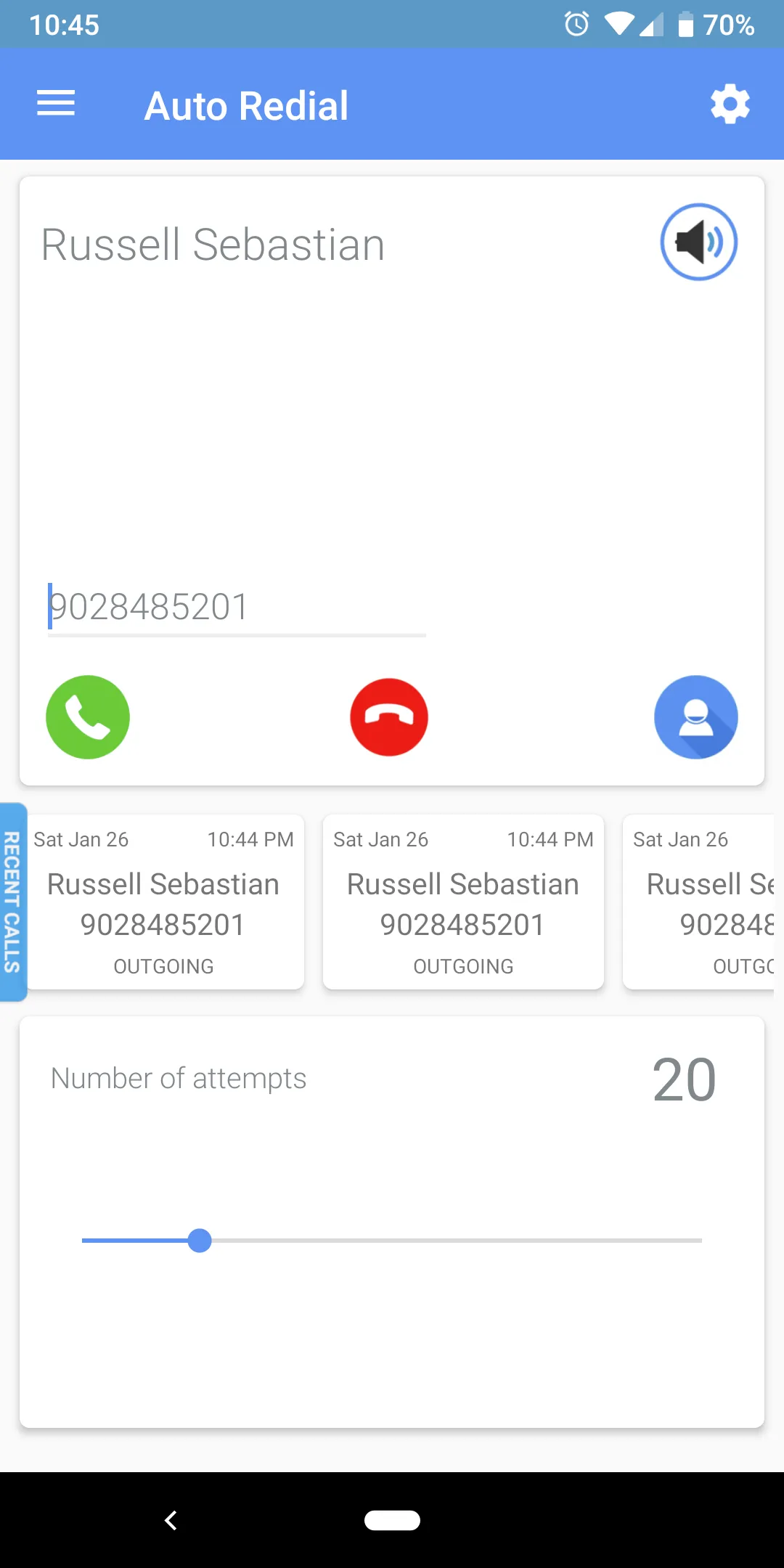Open the settings gear
The width and height of the screenshot is (784, 1568).
click(730, 105)
